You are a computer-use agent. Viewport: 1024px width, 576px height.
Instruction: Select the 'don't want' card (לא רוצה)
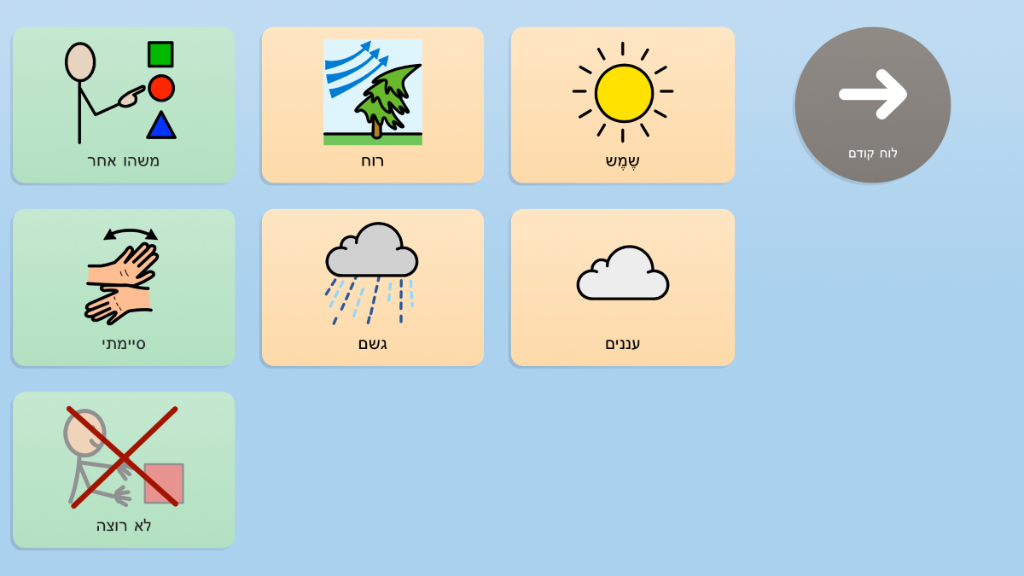click(123, 470)
